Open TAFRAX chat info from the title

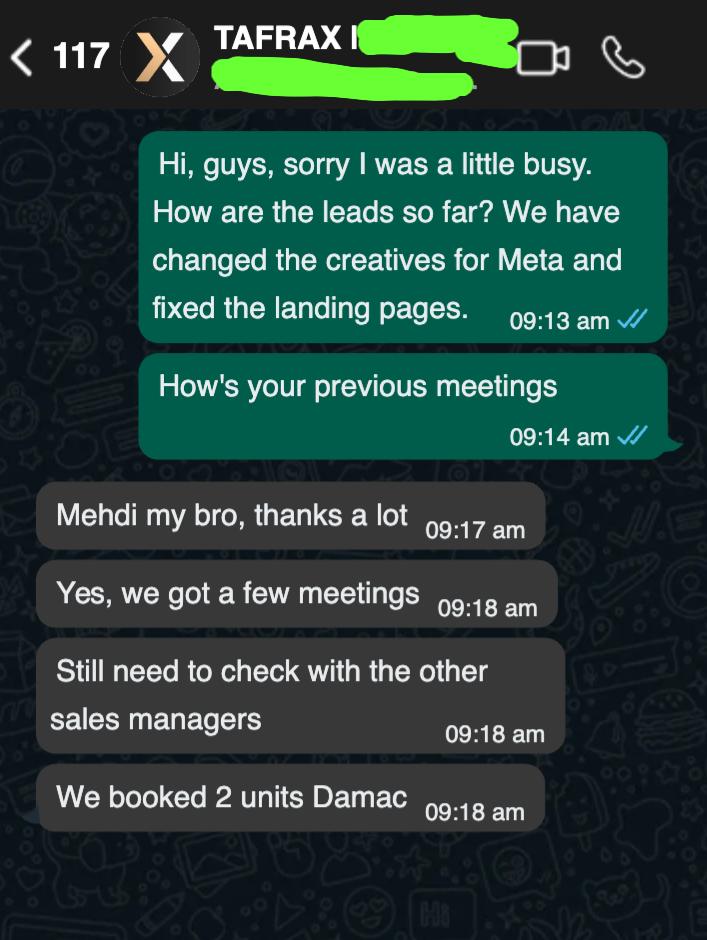point(285,40)
